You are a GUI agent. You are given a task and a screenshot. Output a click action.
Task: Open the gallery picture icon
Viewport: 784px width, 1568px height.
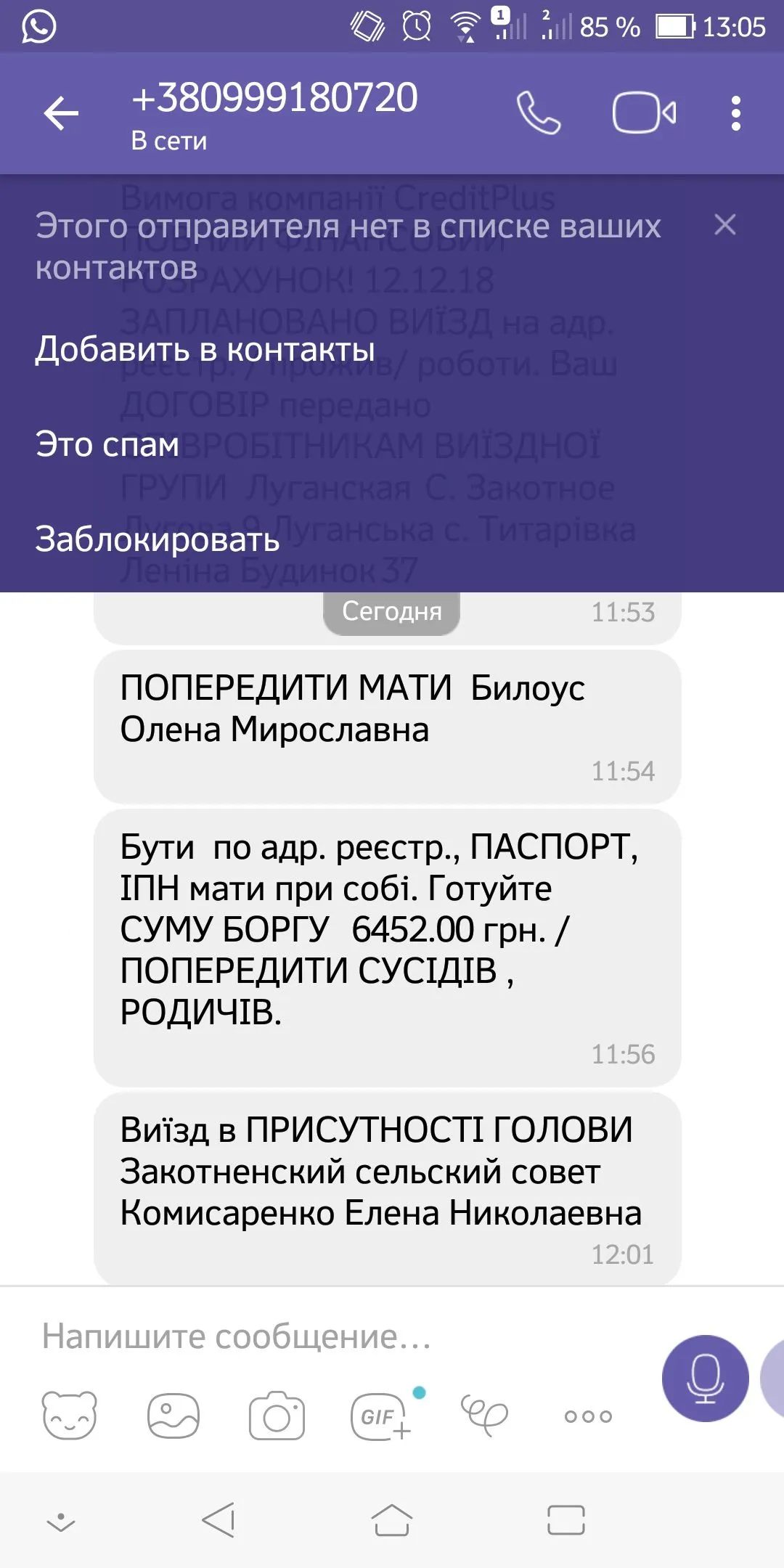point(173,1416)
